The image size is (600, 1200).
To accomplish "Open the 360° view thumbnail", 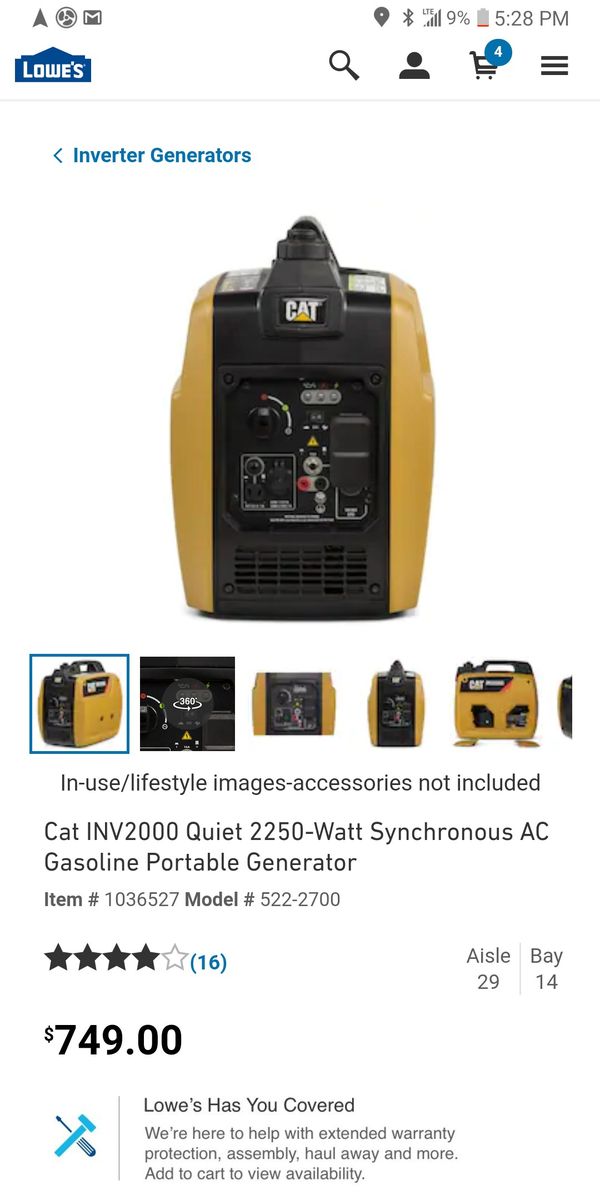I will [187, 704].
